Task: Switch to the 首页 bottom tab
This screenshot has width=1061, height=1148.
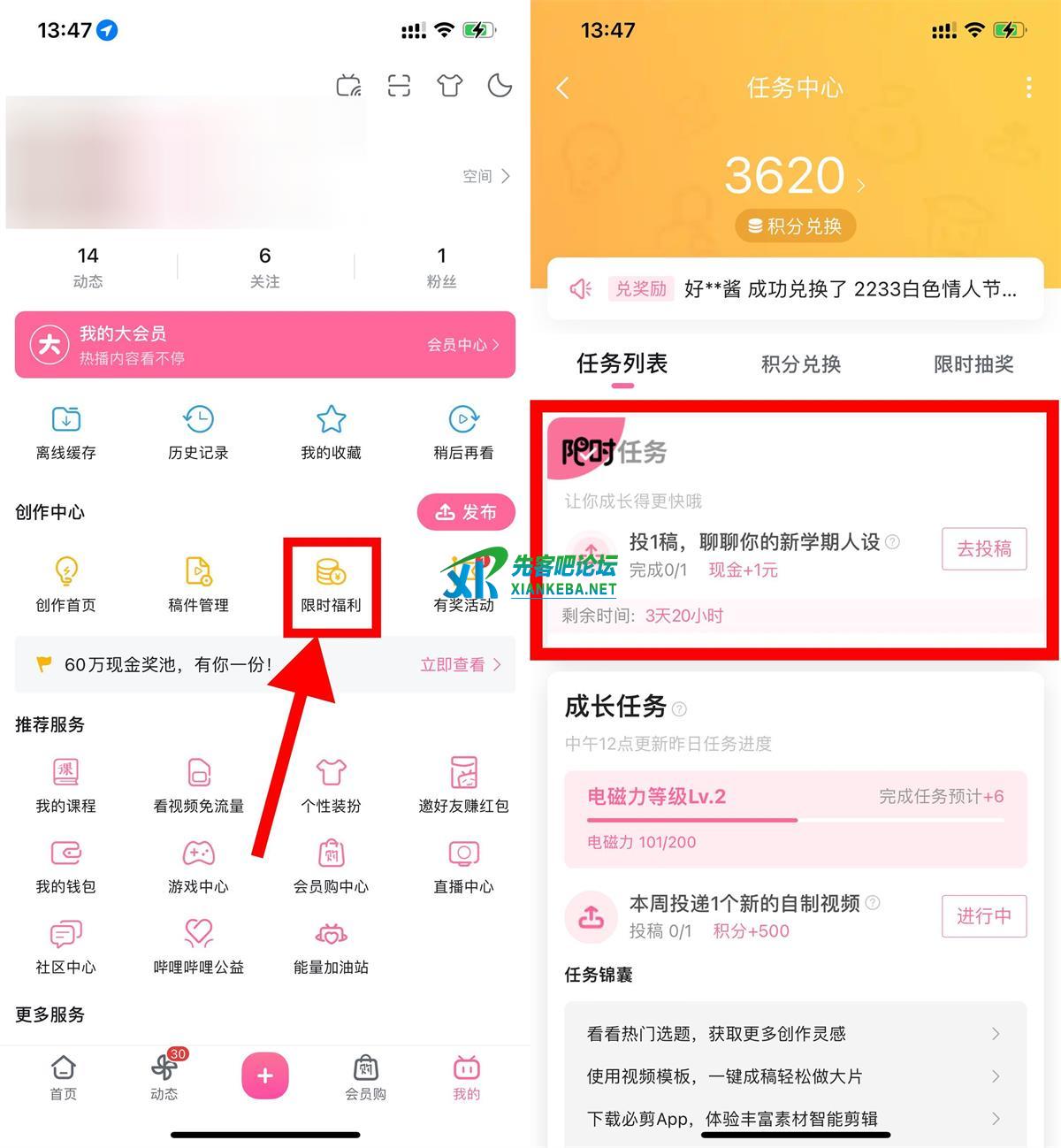Action: click(63, 1077)
